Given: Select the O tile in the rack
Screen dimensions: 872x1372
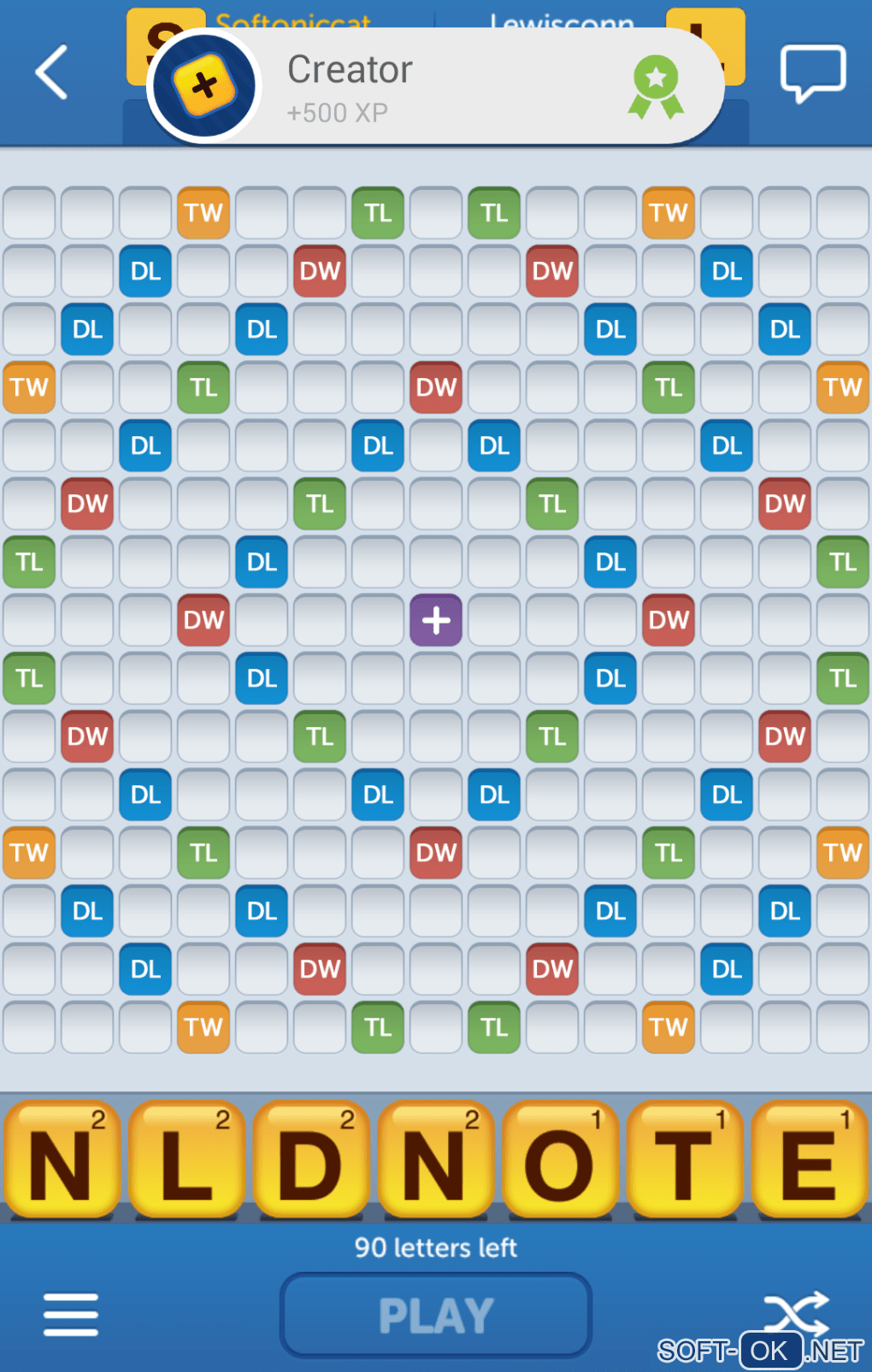Looking at the screenshot, I should (x=560, y=1161).
